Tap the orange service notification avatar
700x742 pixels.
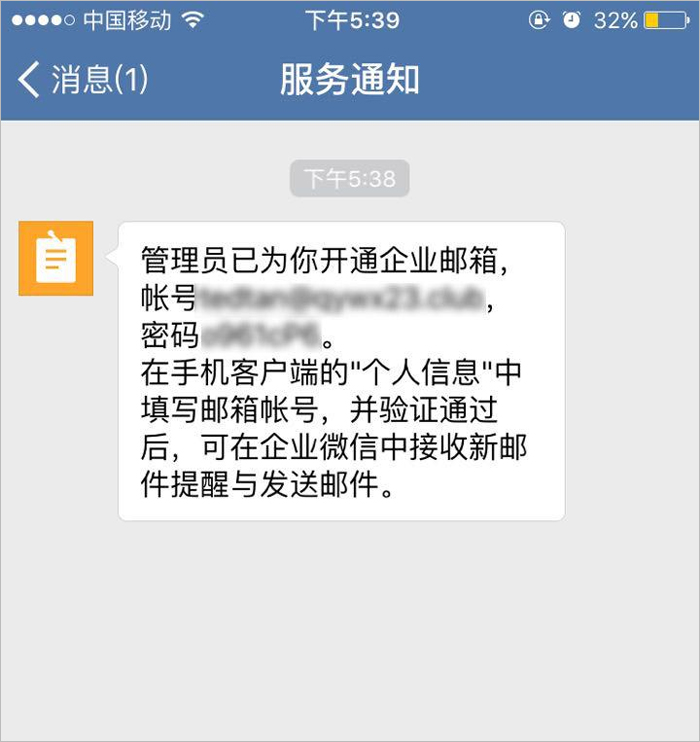point(56,258)
